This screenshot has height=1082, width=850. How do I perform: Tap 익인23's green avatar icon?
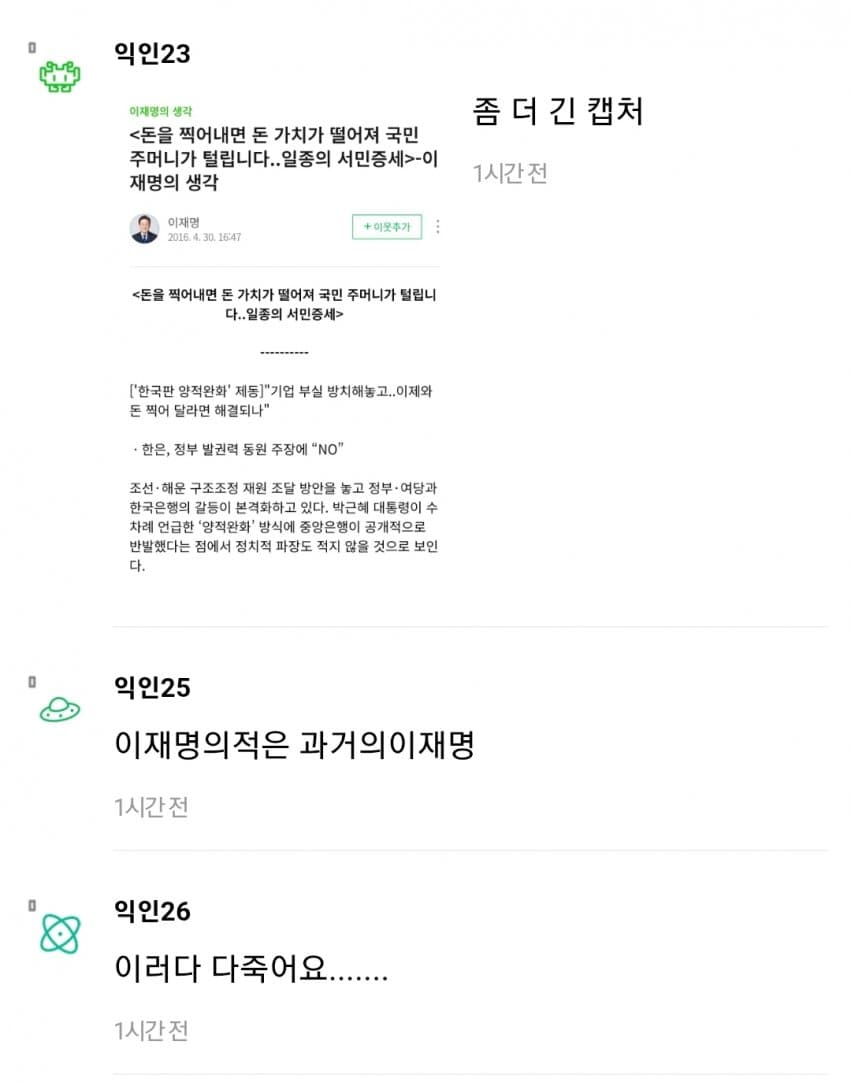(x=59, y=75)
